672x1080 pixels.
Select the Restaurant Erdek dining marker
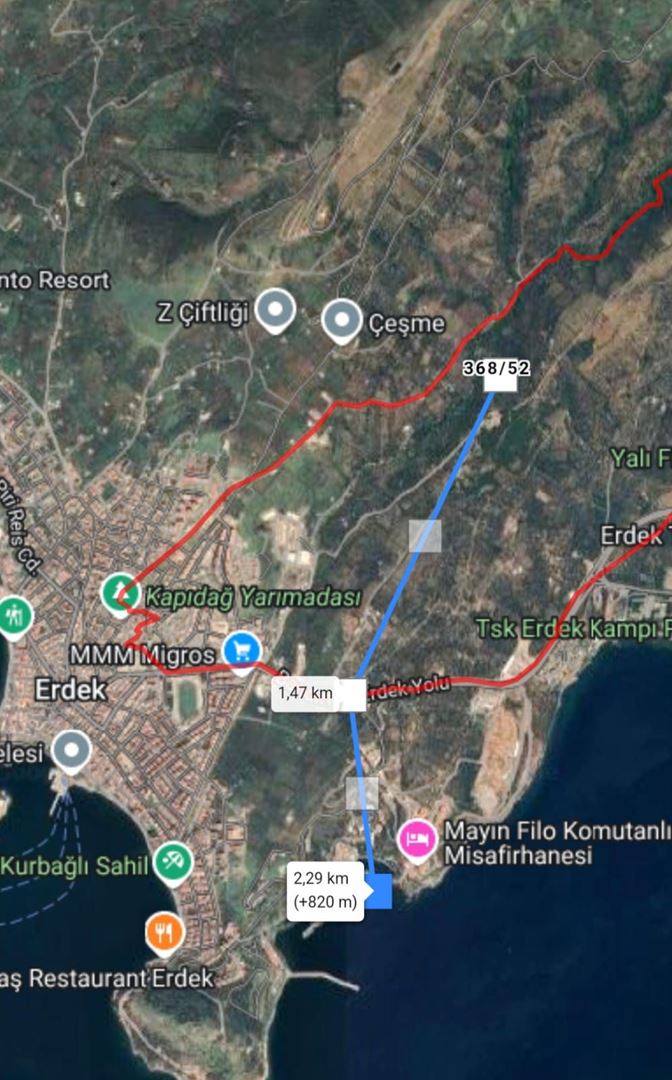pyautogui.click(x=165, y=933)
